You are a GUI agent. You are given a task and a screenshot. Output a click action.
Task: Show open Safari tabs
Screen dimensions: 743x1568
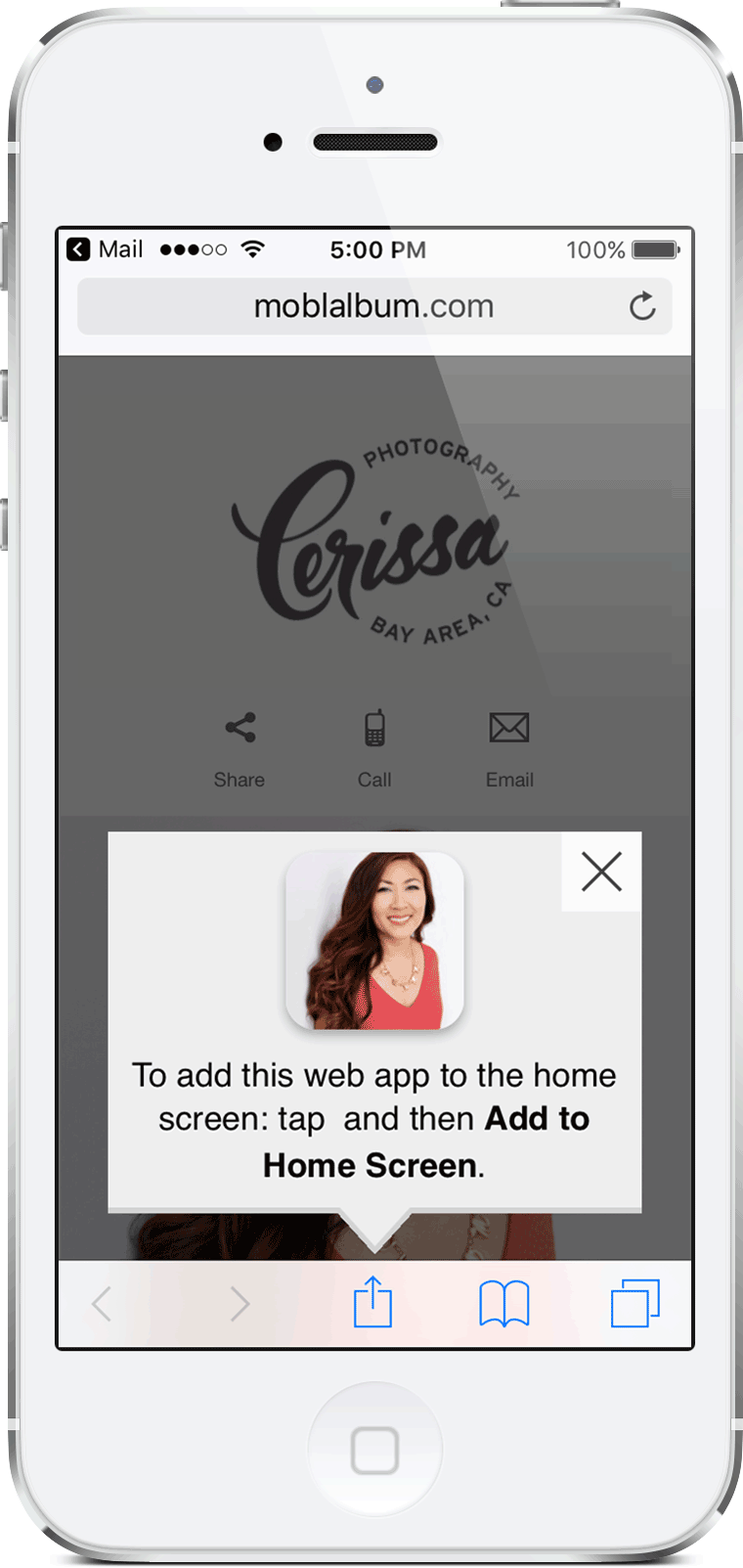coord(634,1303)
